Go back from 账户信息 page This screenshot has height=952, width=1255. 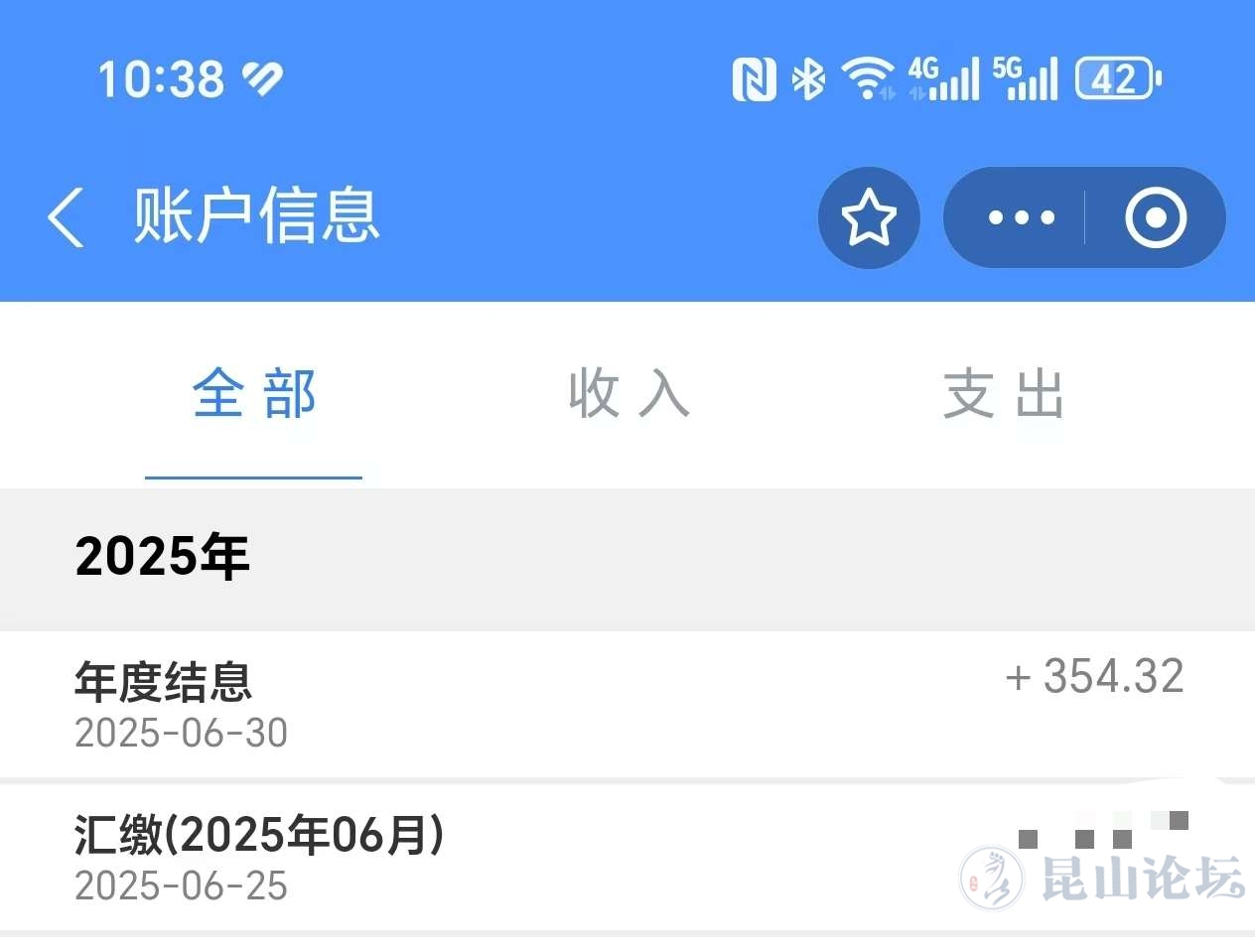[x=66, y=217]
